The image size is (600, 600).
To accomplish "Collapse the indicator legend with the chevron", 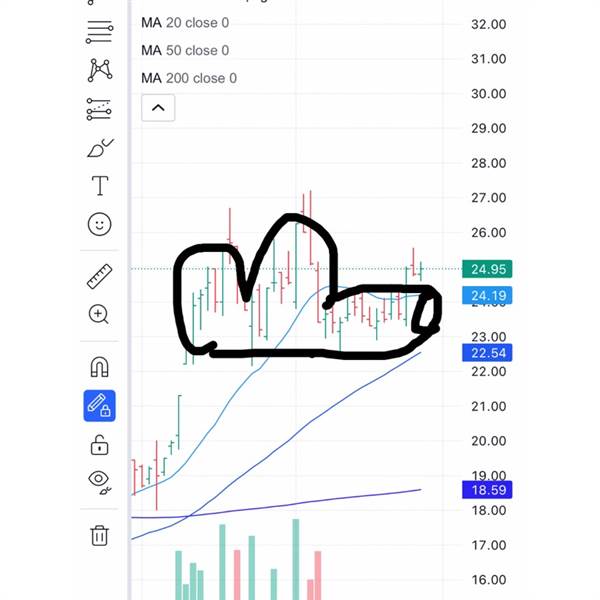I will [158, 108].
